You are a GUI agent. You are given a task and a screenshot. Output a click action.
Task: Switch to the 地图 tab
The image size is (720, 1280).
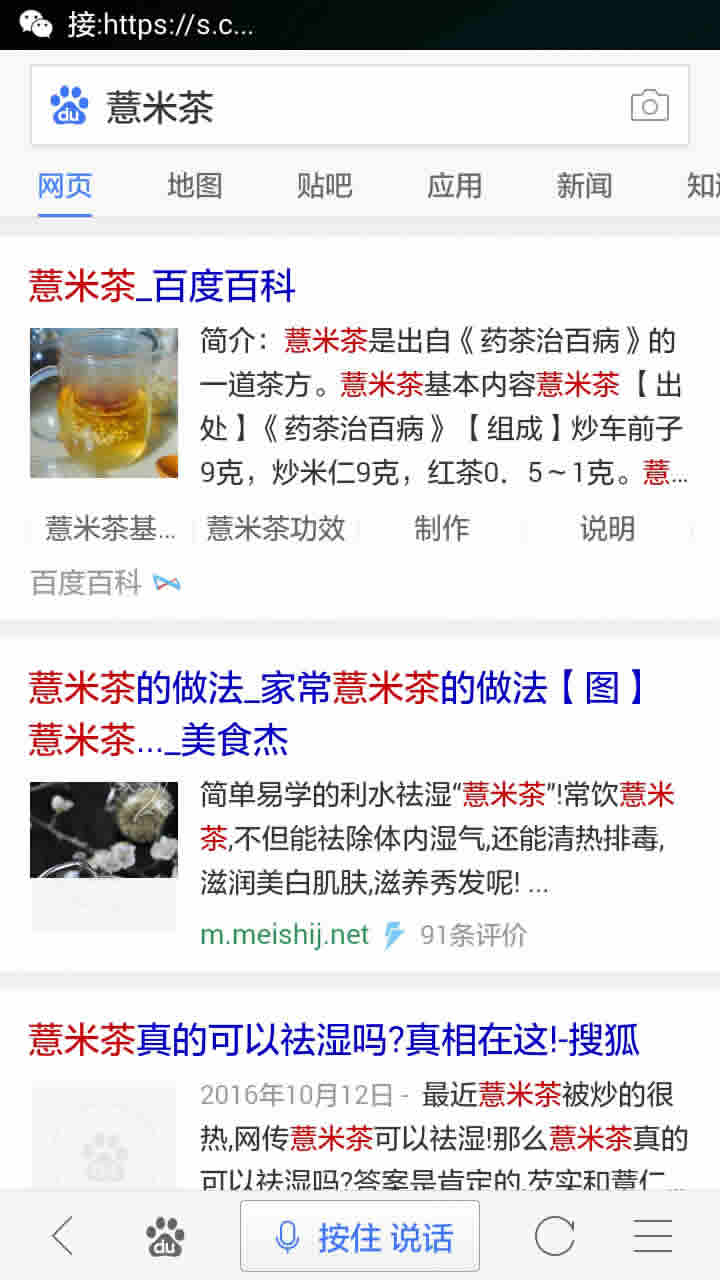coord(193,187)
